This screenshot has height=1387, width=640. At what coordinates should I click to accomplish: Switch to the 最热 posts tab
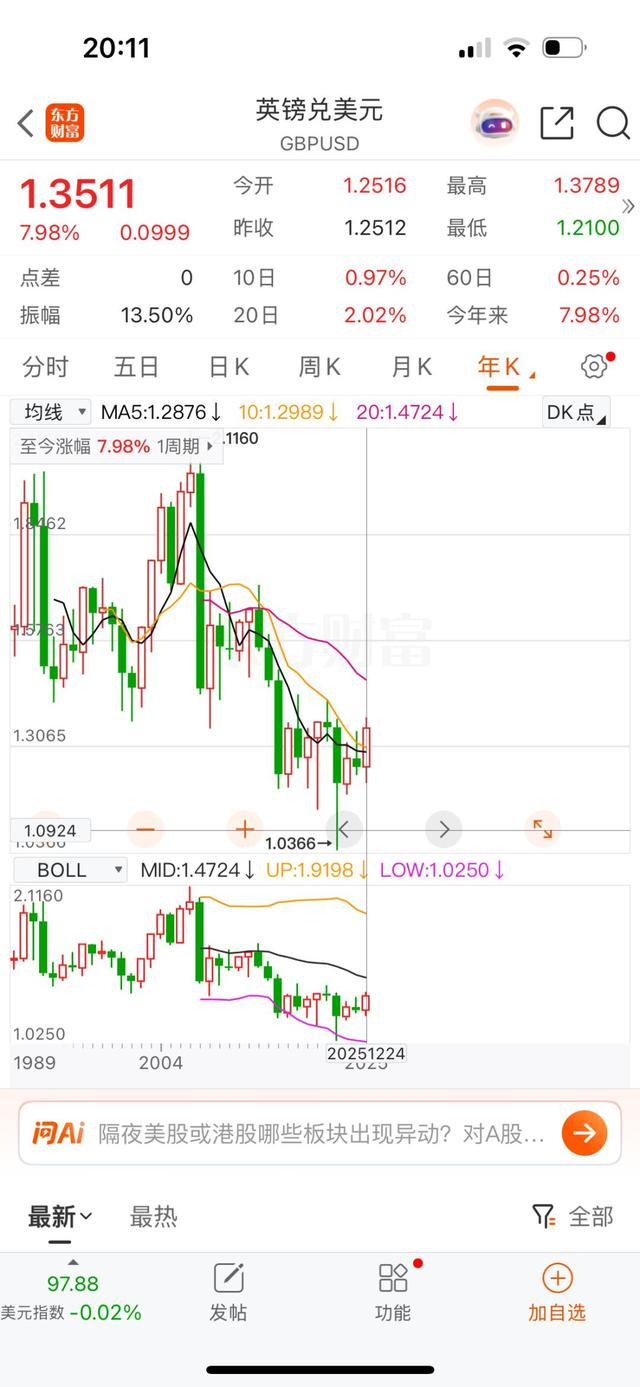(x=154, y=1216)
